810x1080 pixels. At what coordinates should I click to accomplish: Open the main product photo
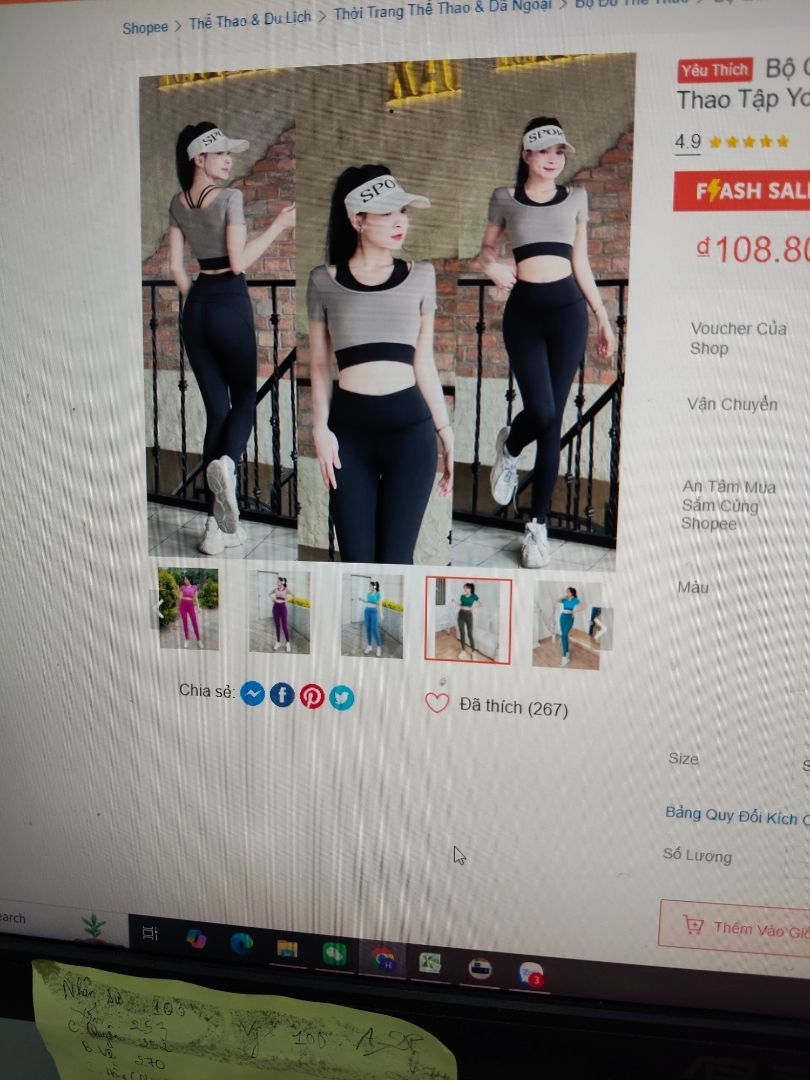tap(385, 310)
